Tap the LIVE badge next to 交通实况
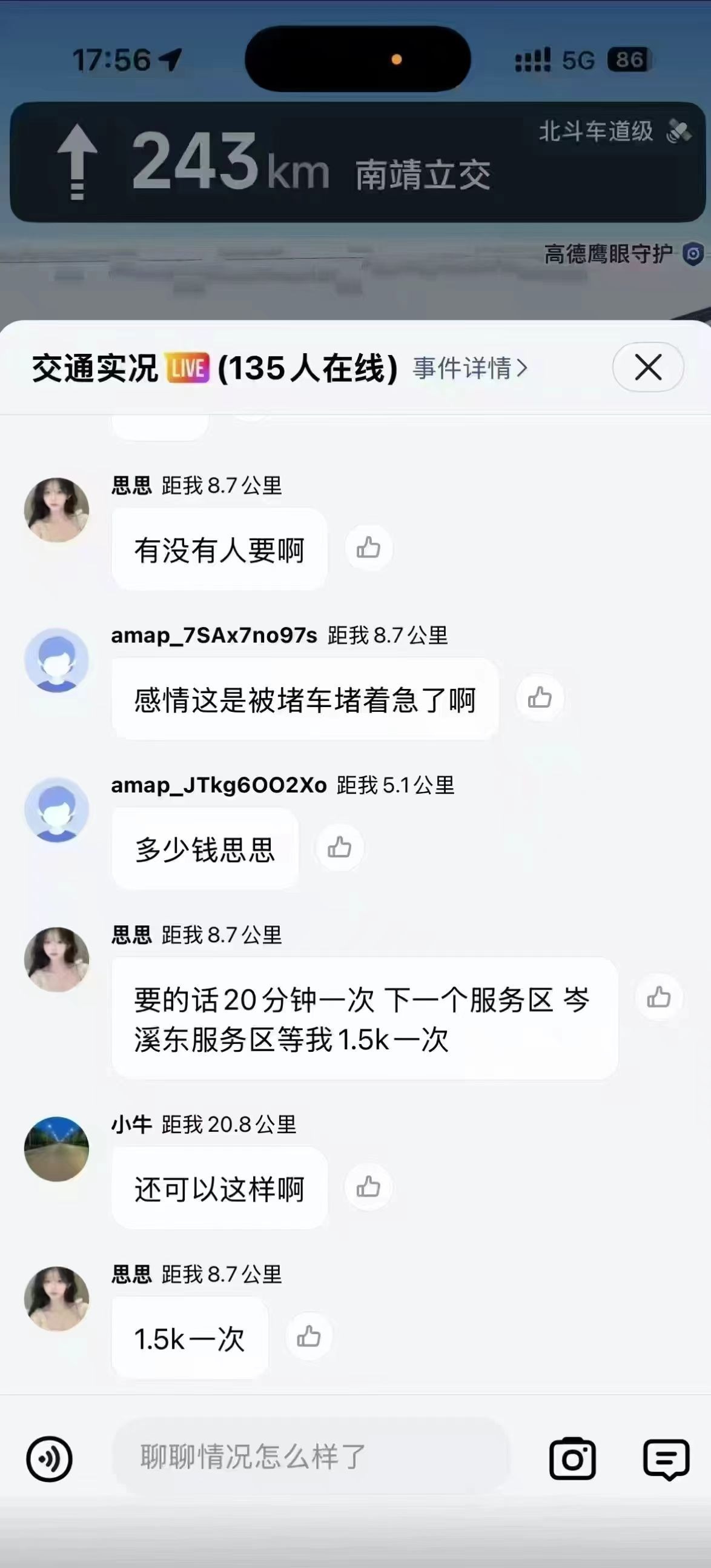Screen dimensions: 711x1568 click(x=189, y=368)
